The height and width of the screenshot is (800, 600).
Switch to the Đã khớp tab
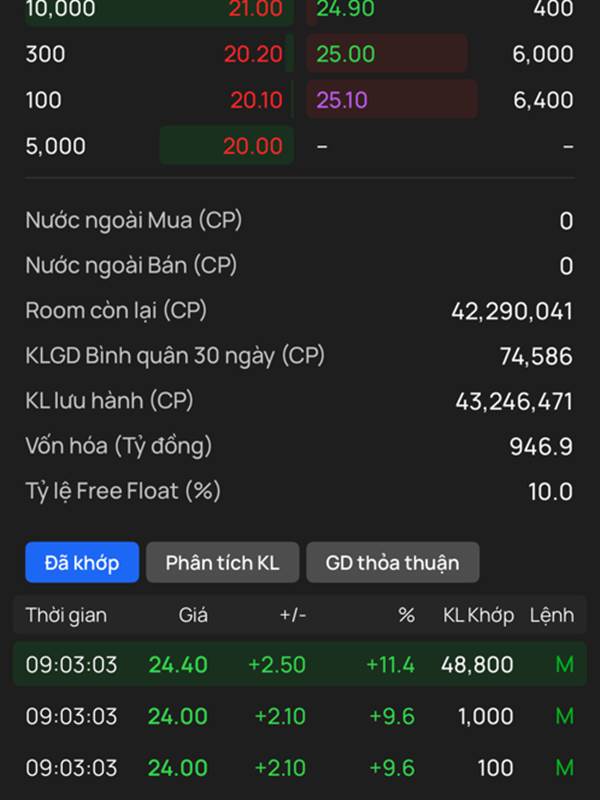(x=82, y=563)
